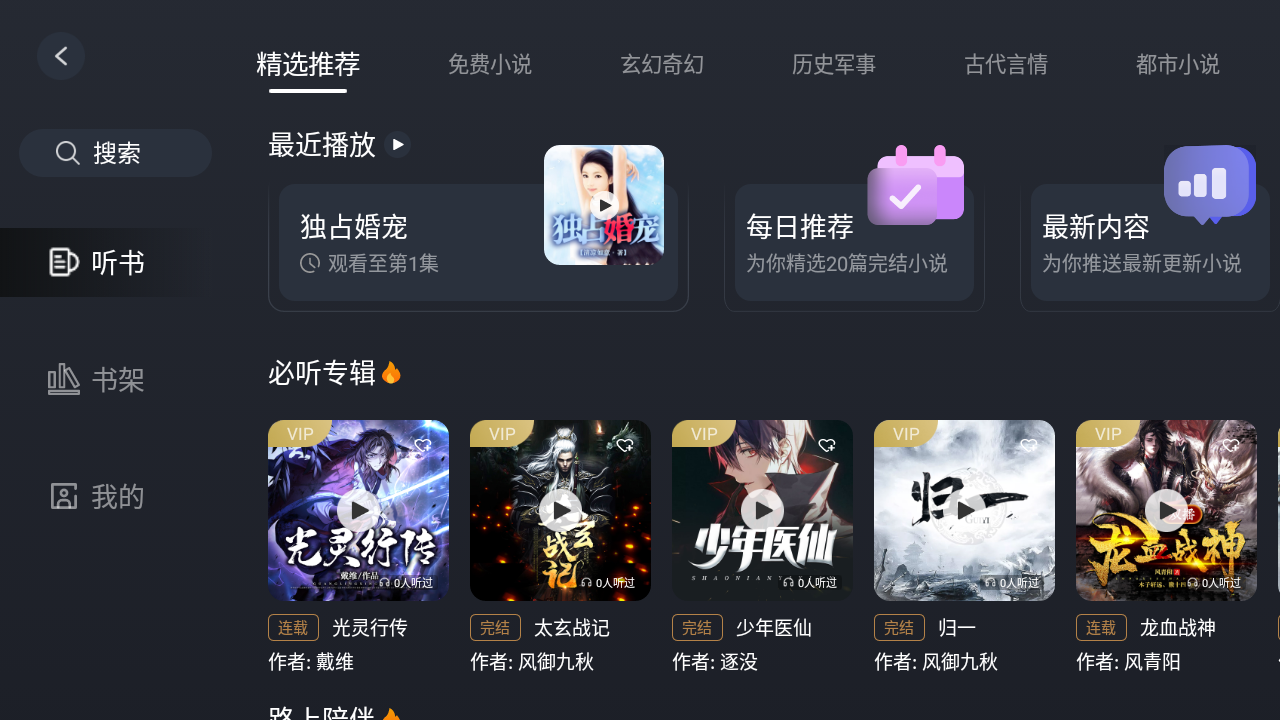Viewport: 1280px width, 720px height.
Task: Switch to the 玄幻奇幻 tab
Action: click(x=662, y=65)
